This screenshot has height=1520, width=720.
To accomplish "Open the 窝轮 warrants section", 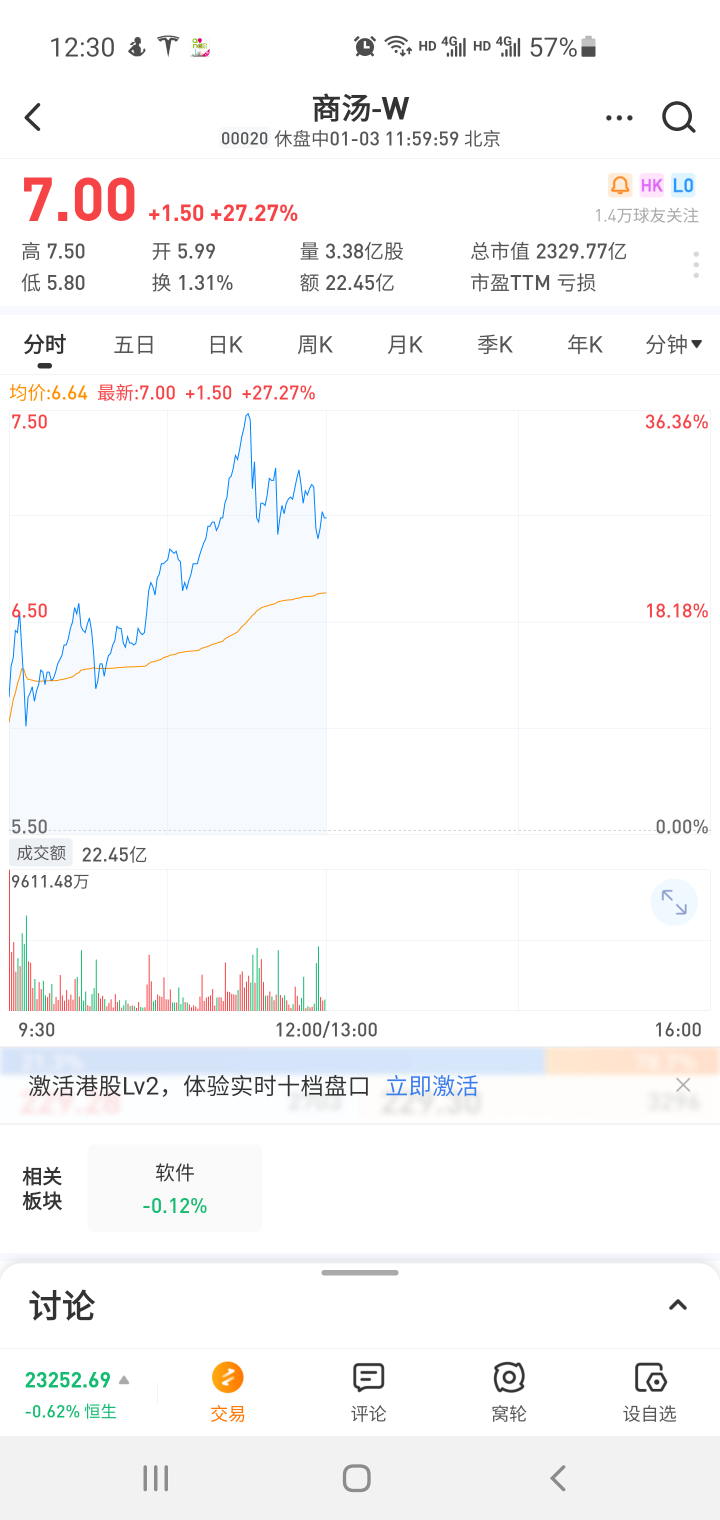I will (509, 1390).
